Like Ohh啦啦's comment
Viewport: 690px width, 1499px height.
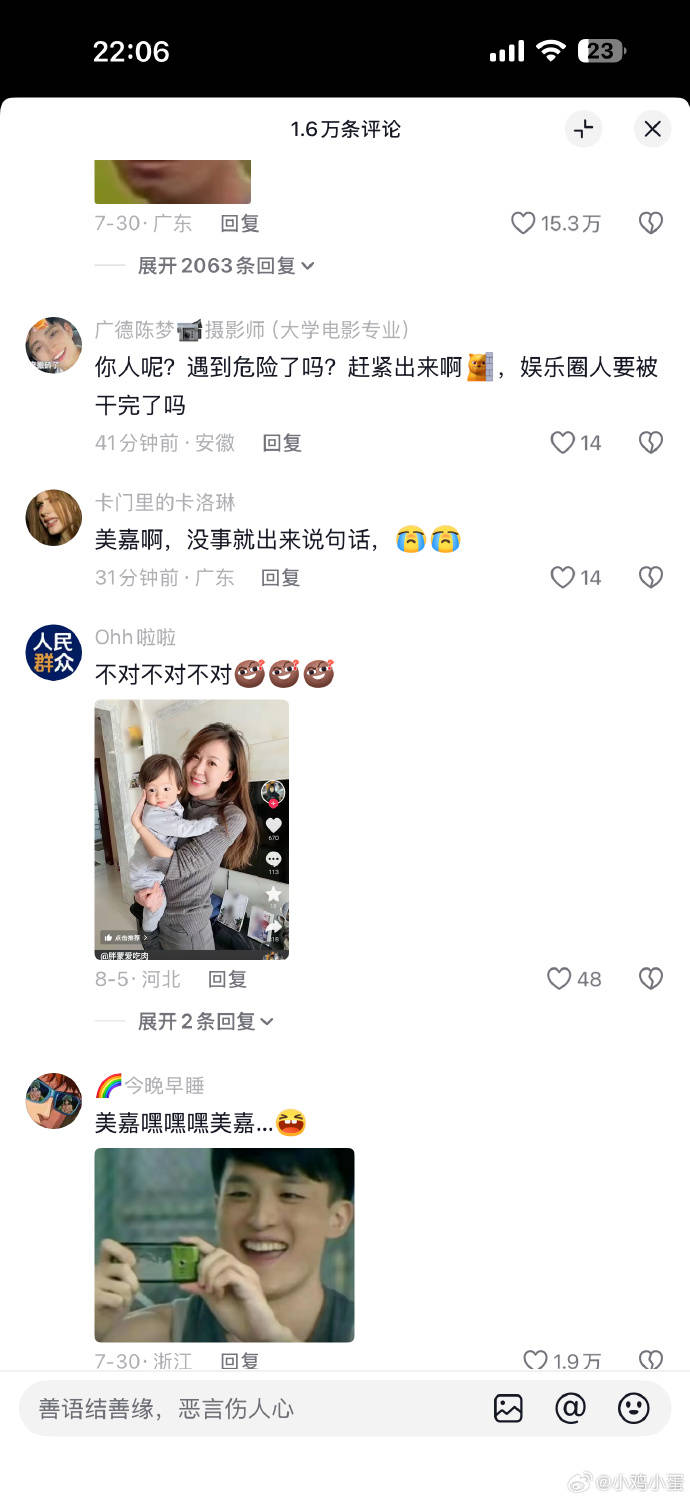[560, 979]
